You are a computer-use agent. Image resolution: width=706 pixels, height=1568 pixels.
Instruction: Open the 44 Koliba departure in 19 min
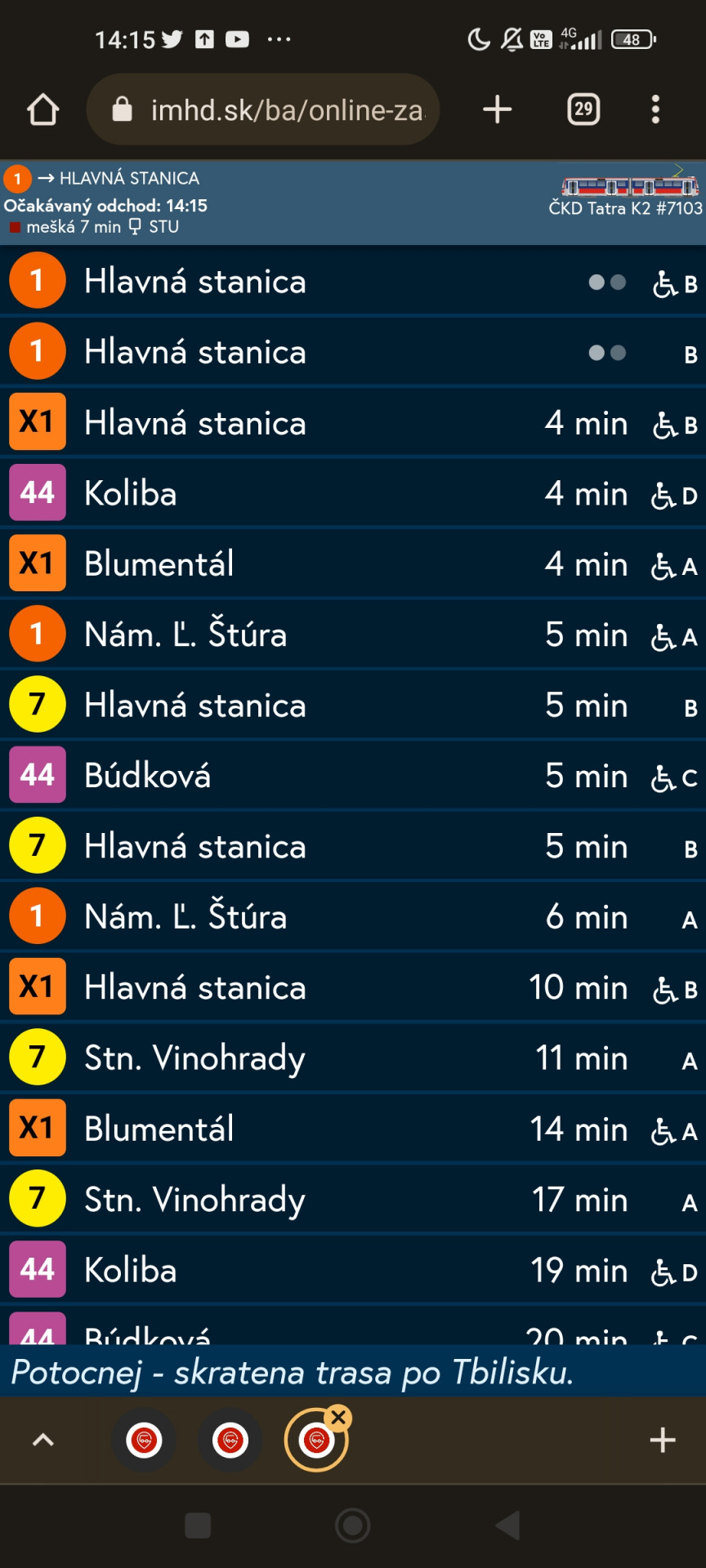353,1269
